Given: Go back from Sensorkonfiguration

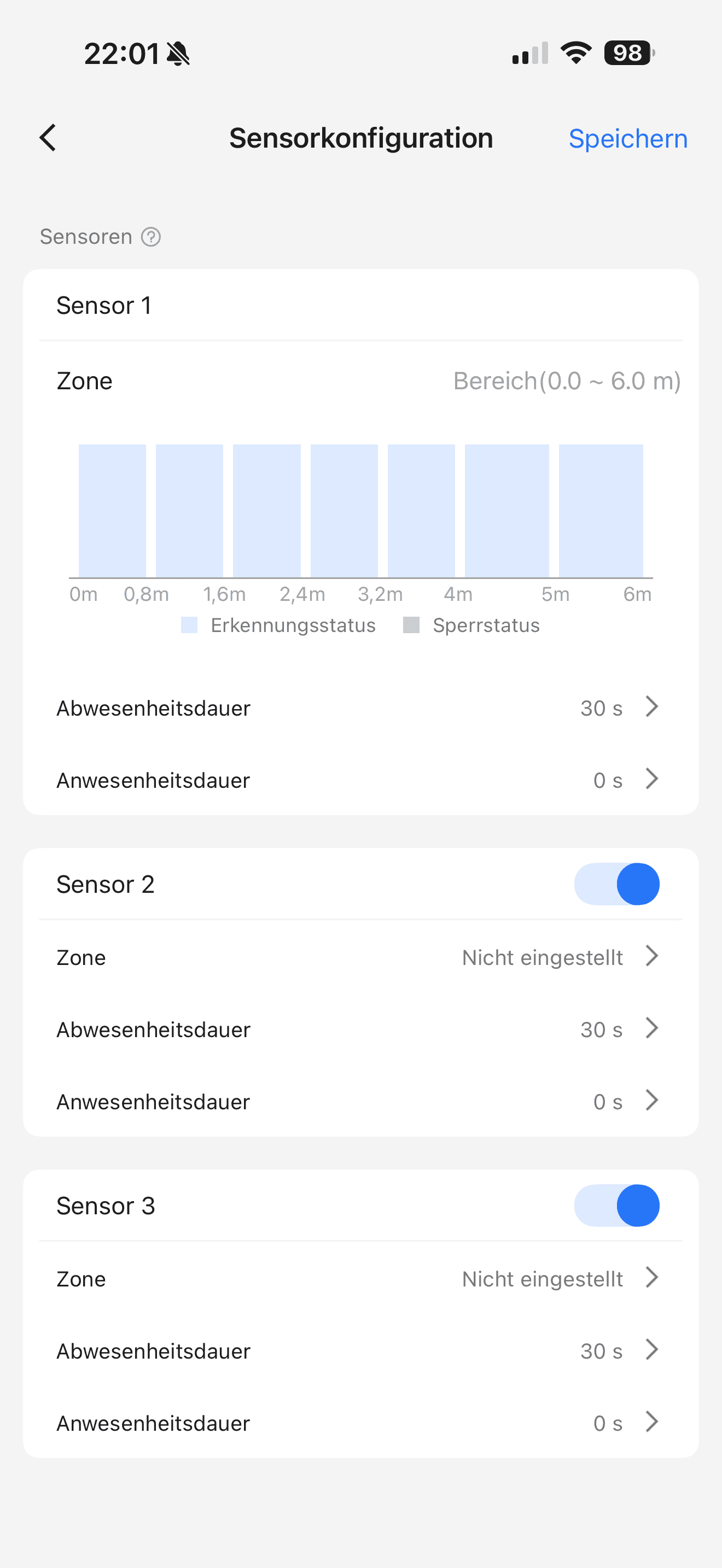Looking at the screenshot, I should point(48,138).
